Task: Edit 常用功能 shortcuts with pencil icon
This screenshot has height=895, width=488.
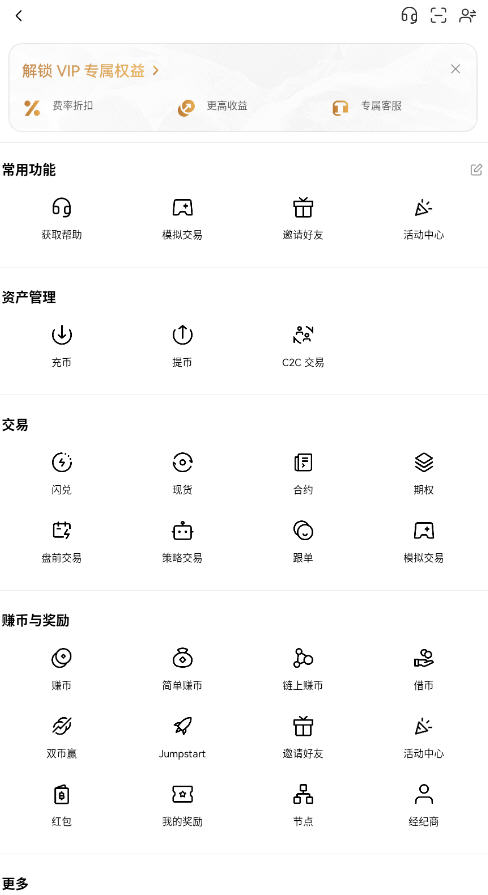Action: (476, 170)
